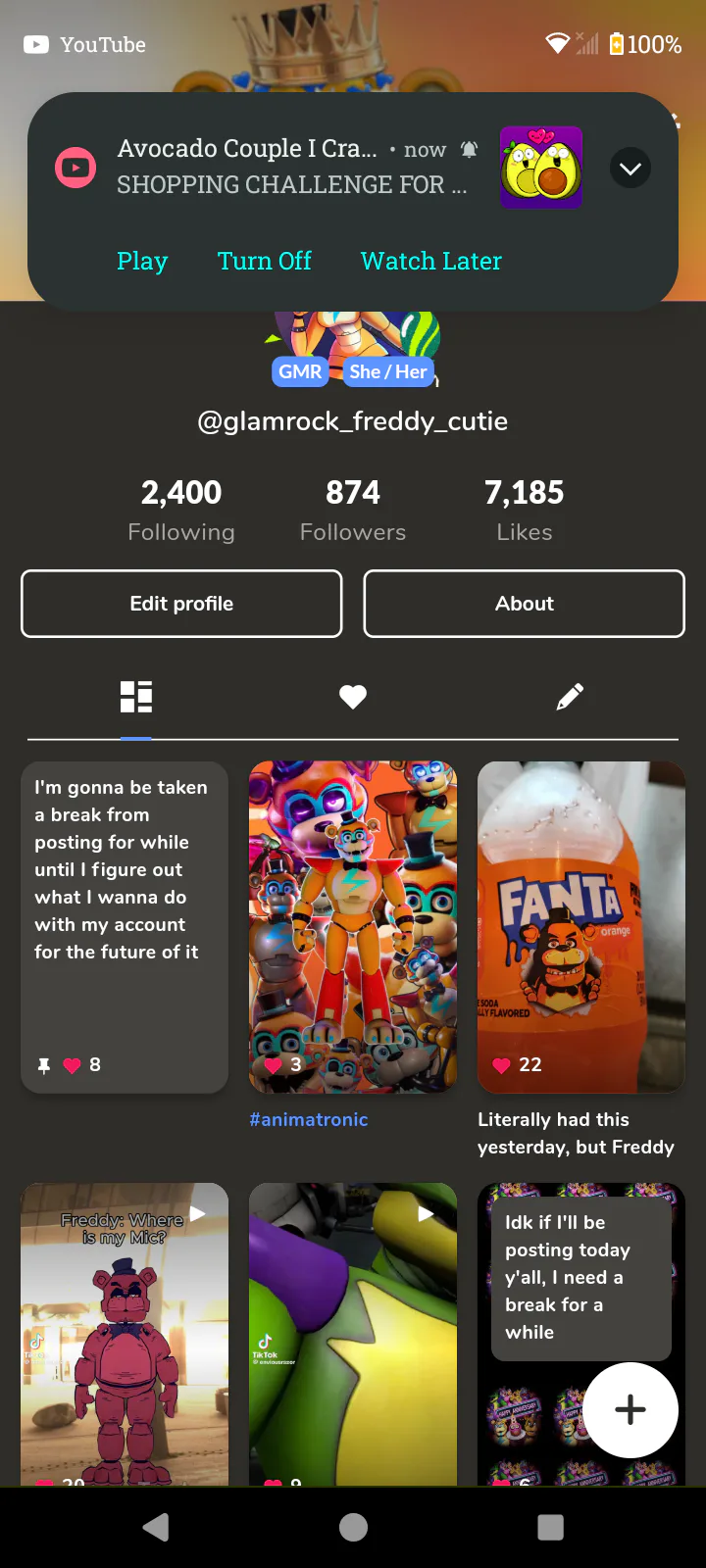This screenshot has width=706, height=1568.
Task: Create a new post with the plus button
Action: [630, 1409]
